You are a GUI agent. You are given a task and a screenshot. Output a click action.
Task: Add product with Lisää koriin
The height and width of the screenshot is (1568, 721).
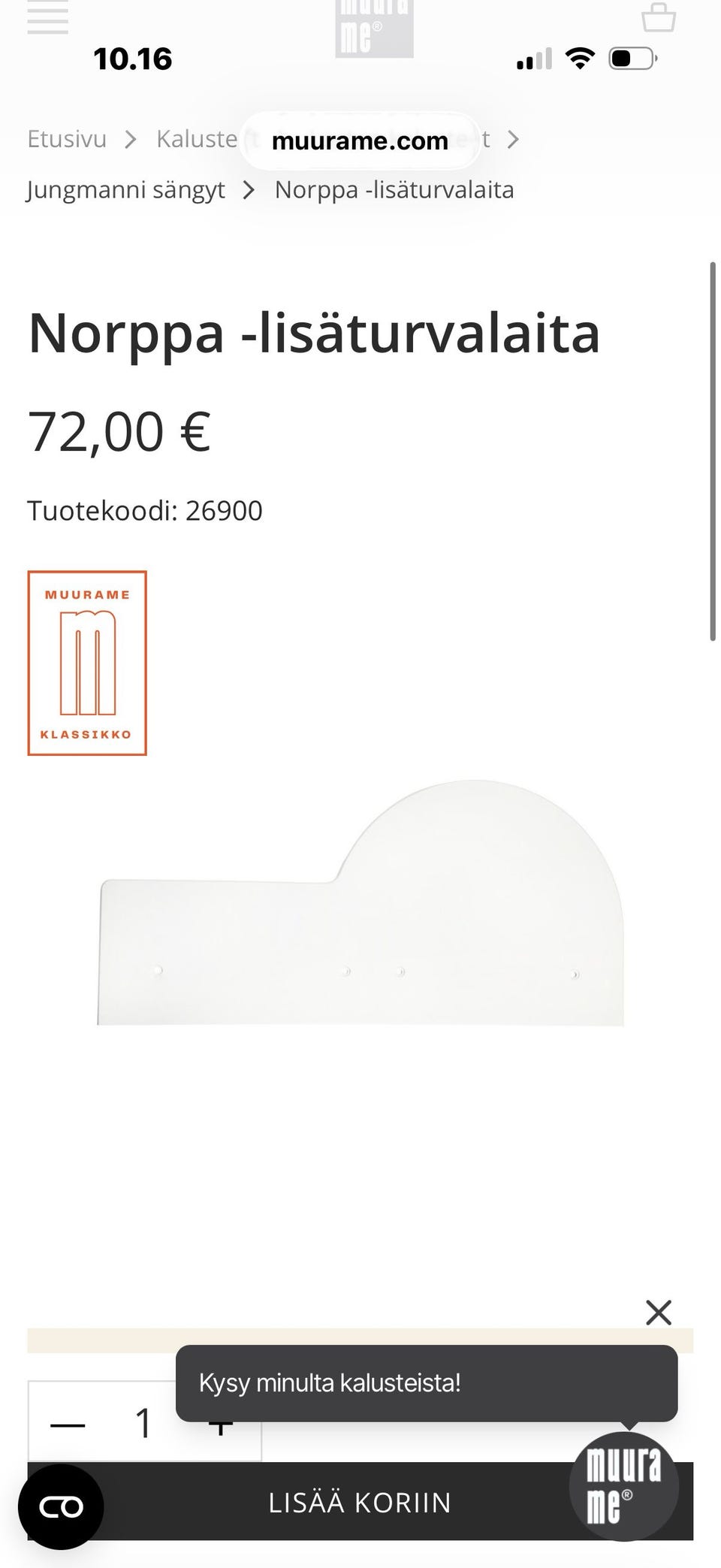pyautogui.click(x=360, y=1503)
